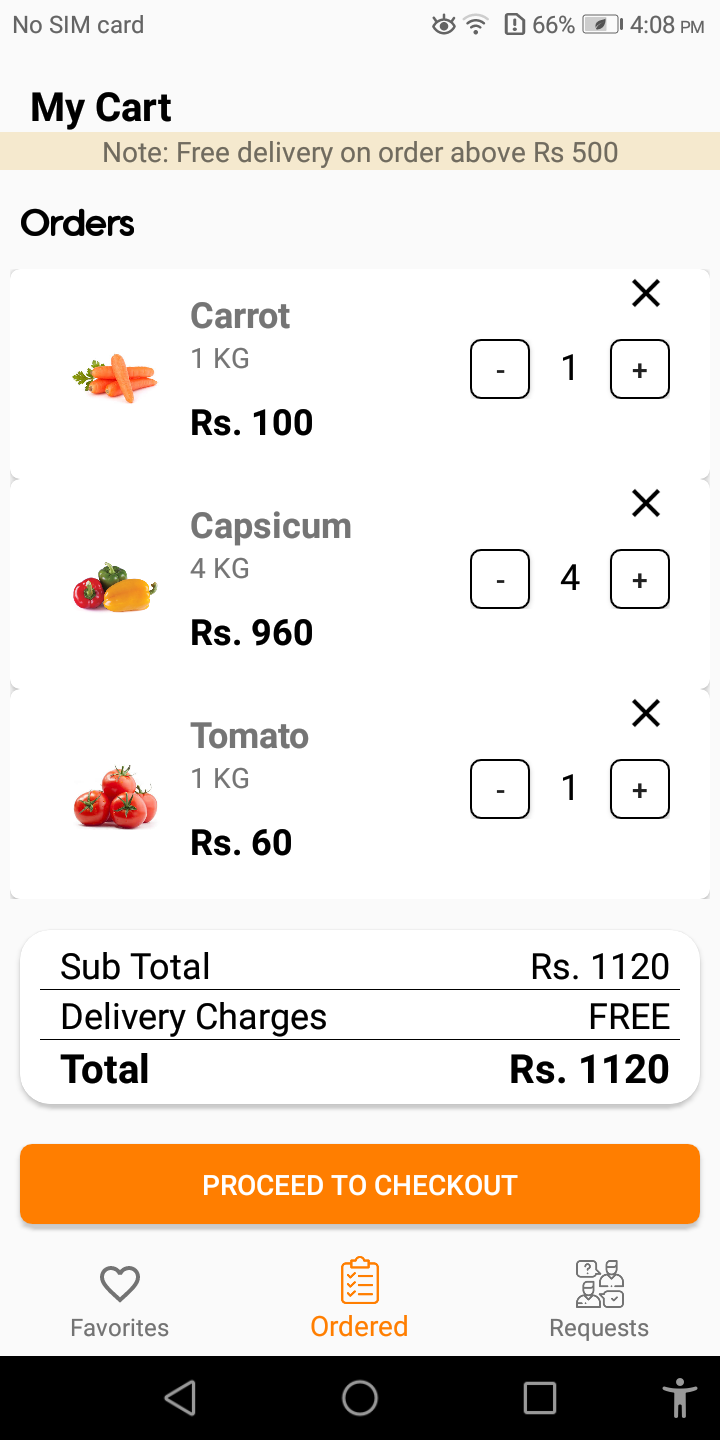
Task: Increase Tomato quantity with plus button
Action: [640, 789]
